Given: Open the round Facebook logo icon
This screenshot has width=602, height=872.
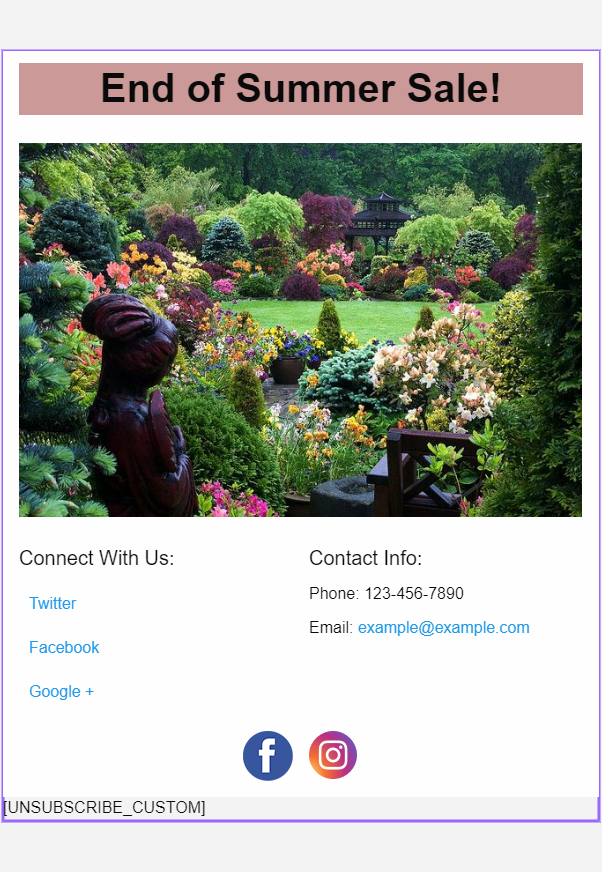Looking at the screenshot, I should pyautogui.click(x=268, y=756).
